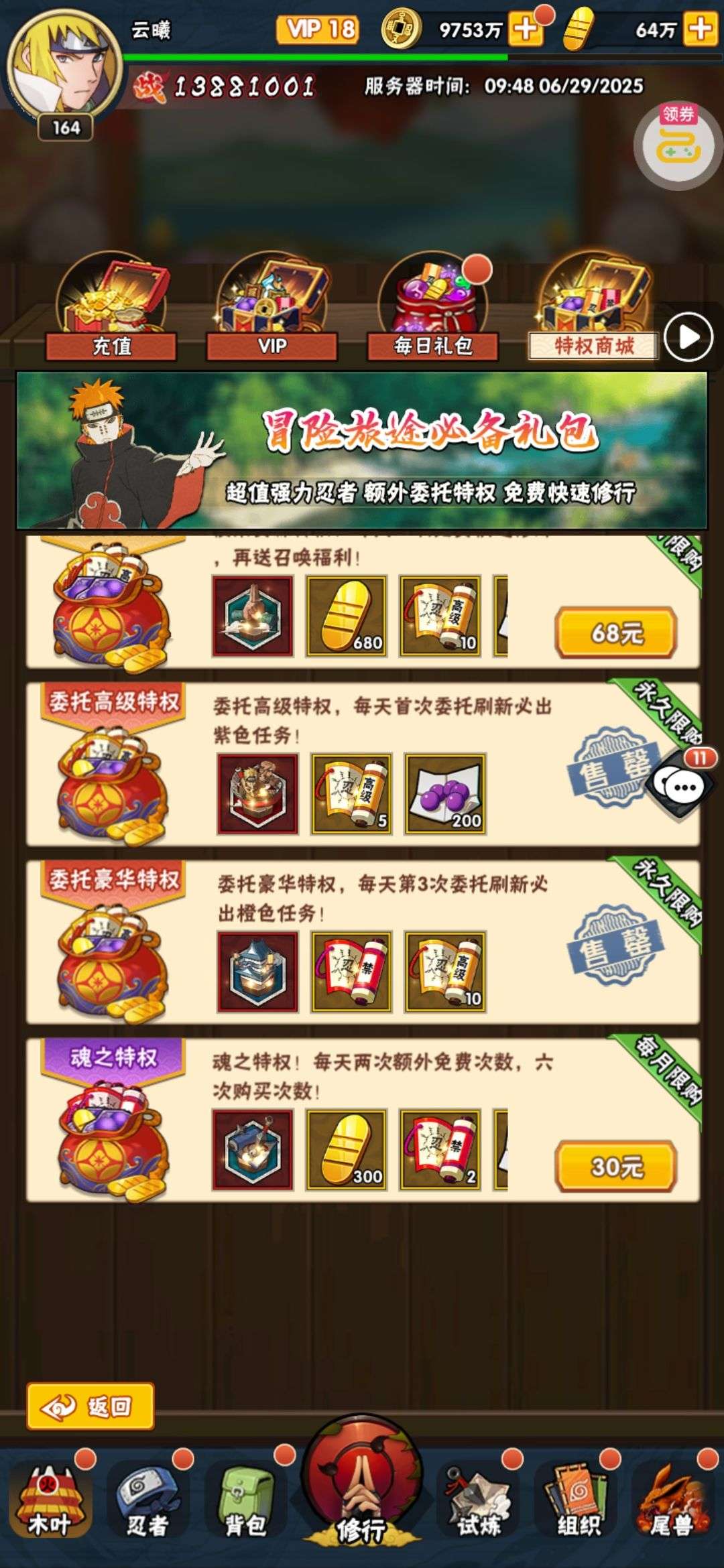Buy the 魂之特权 pack for 30元
724x1568 pixels.
(x=615, y=1167)
